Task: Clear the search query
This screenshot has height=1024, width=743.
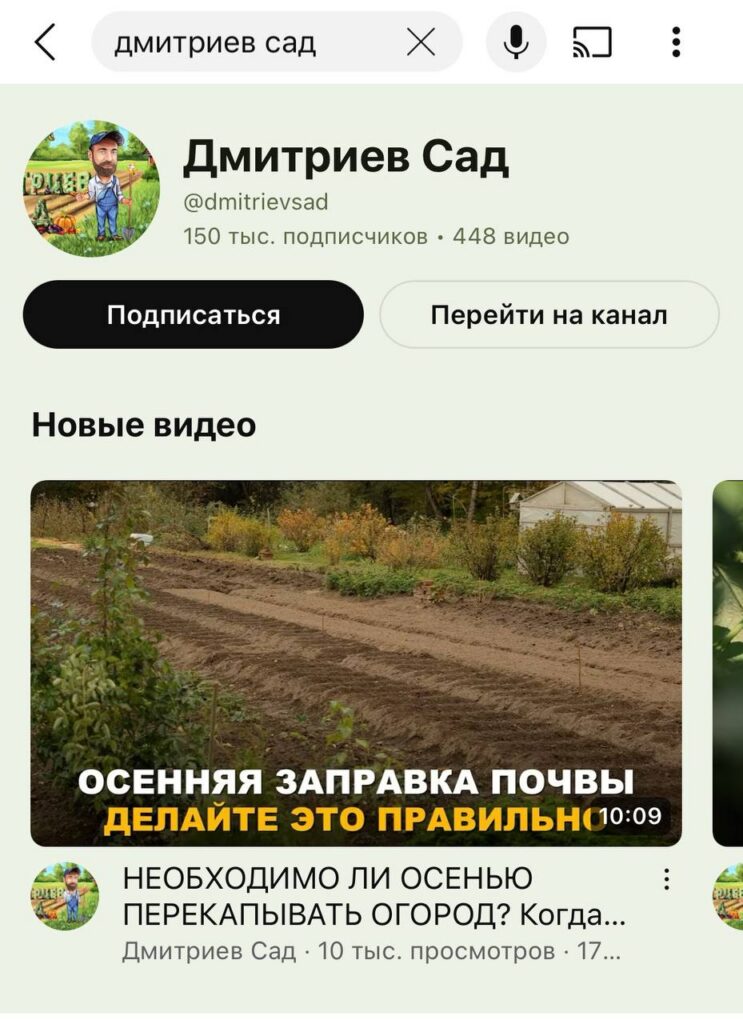Action: [421, 42]
